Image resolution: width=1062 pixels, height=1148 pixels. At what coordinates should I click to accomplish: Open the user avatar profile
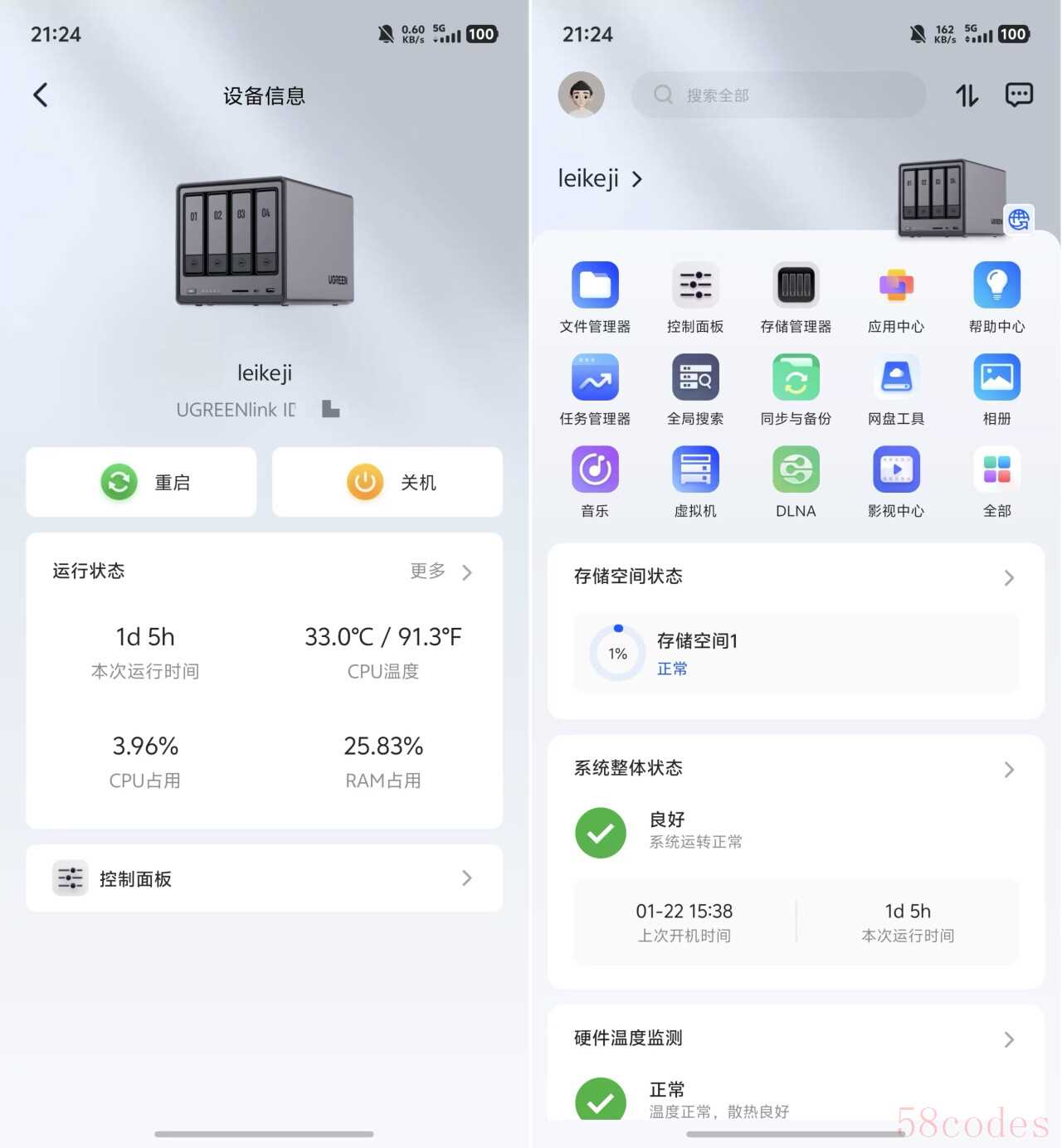coord(581,95)
